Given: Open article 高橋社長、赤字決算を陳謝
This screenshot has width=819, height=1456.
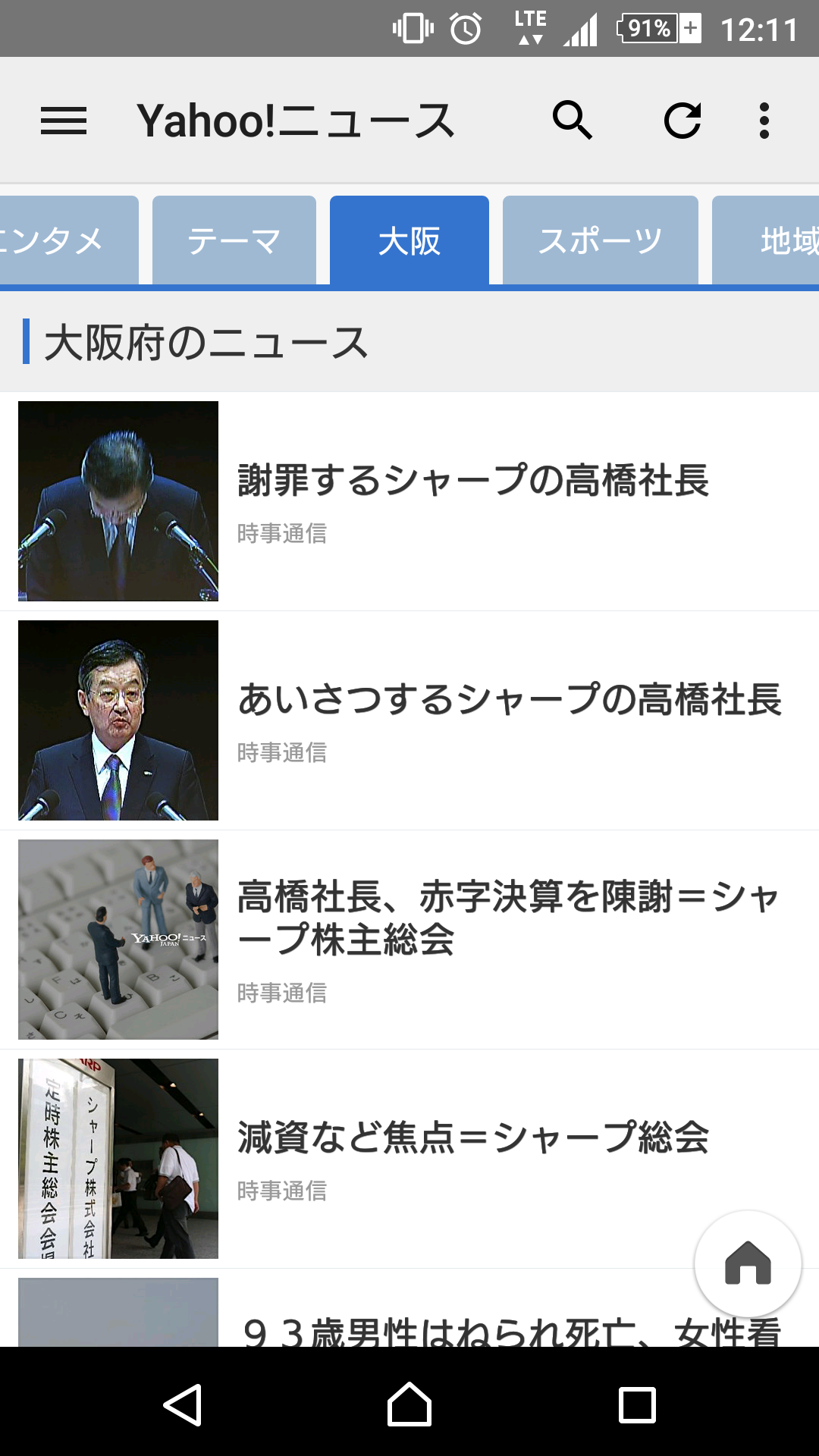Looking at the screenshot, I should pos(409,940).
